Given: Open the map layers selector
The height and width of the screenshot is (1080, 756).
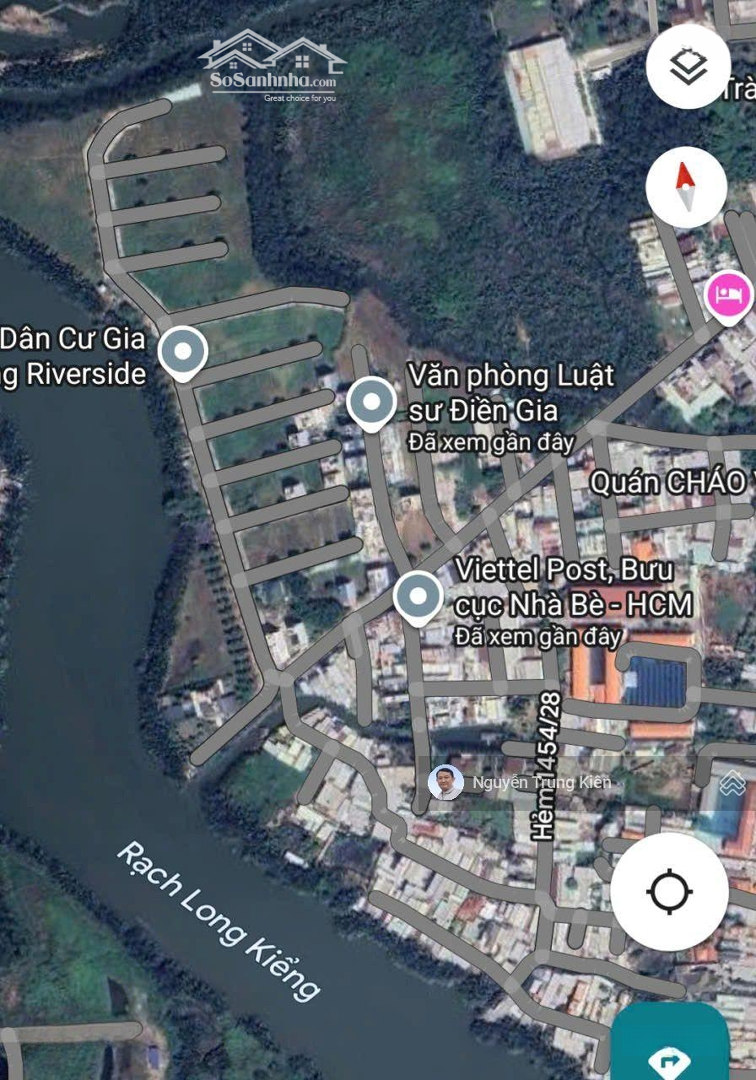Looking at the screenshot, I should point(688,66).
